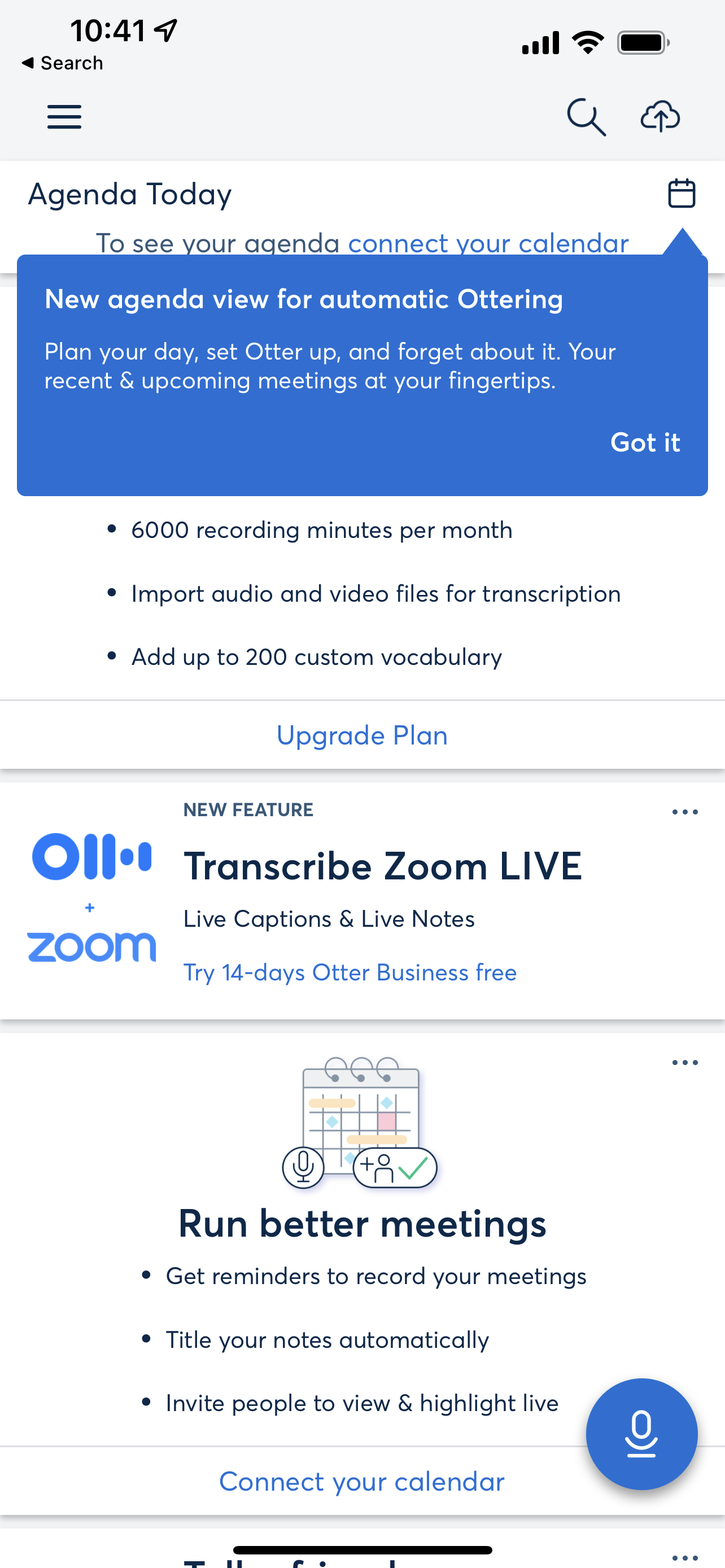This screenshot has width=725, height=1568.
Task: Try 14-days Otter Business free
Action: click(x=350, y=973)
